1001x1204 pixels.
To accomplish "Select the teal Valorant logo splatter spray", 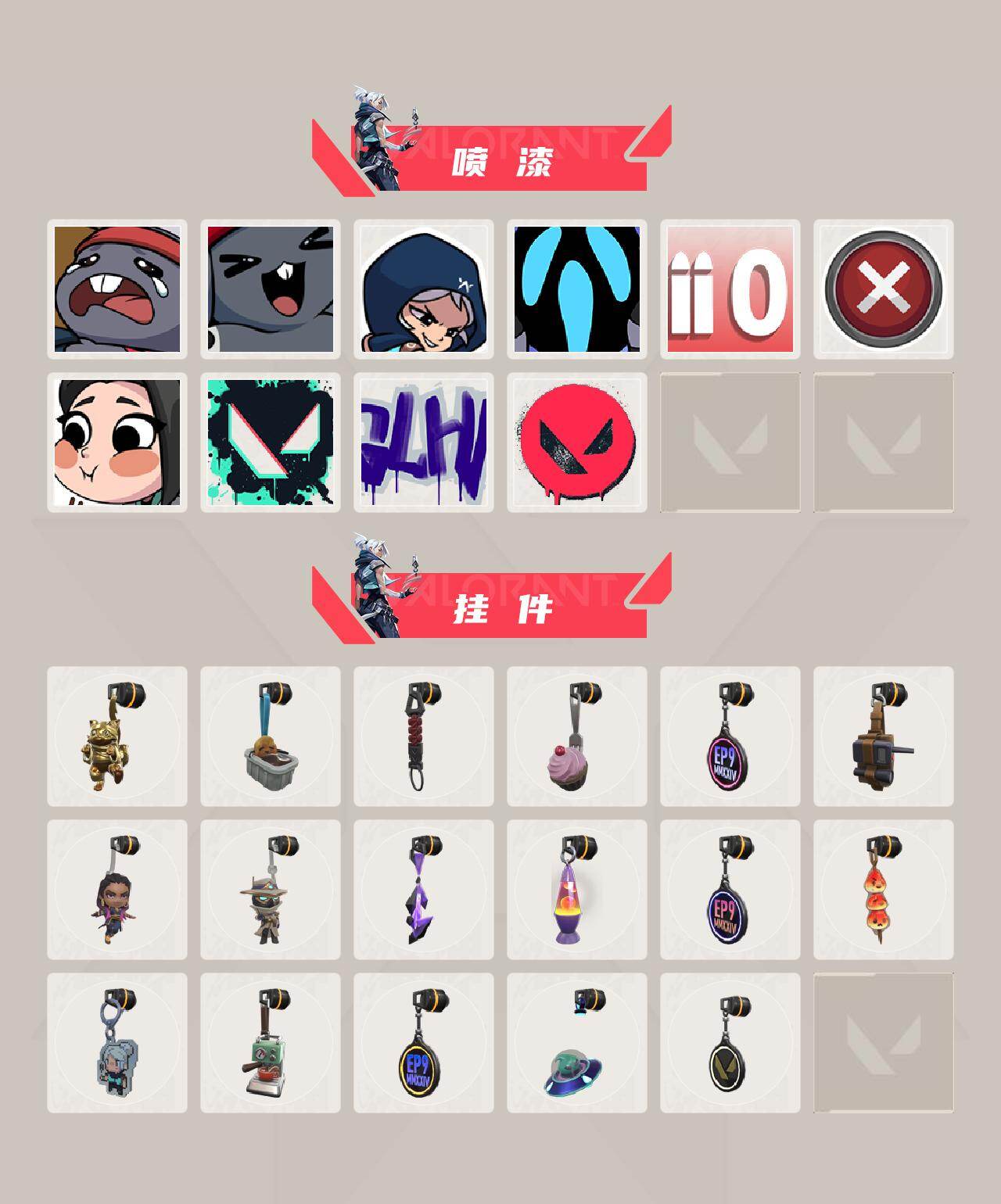I will 271,442.
